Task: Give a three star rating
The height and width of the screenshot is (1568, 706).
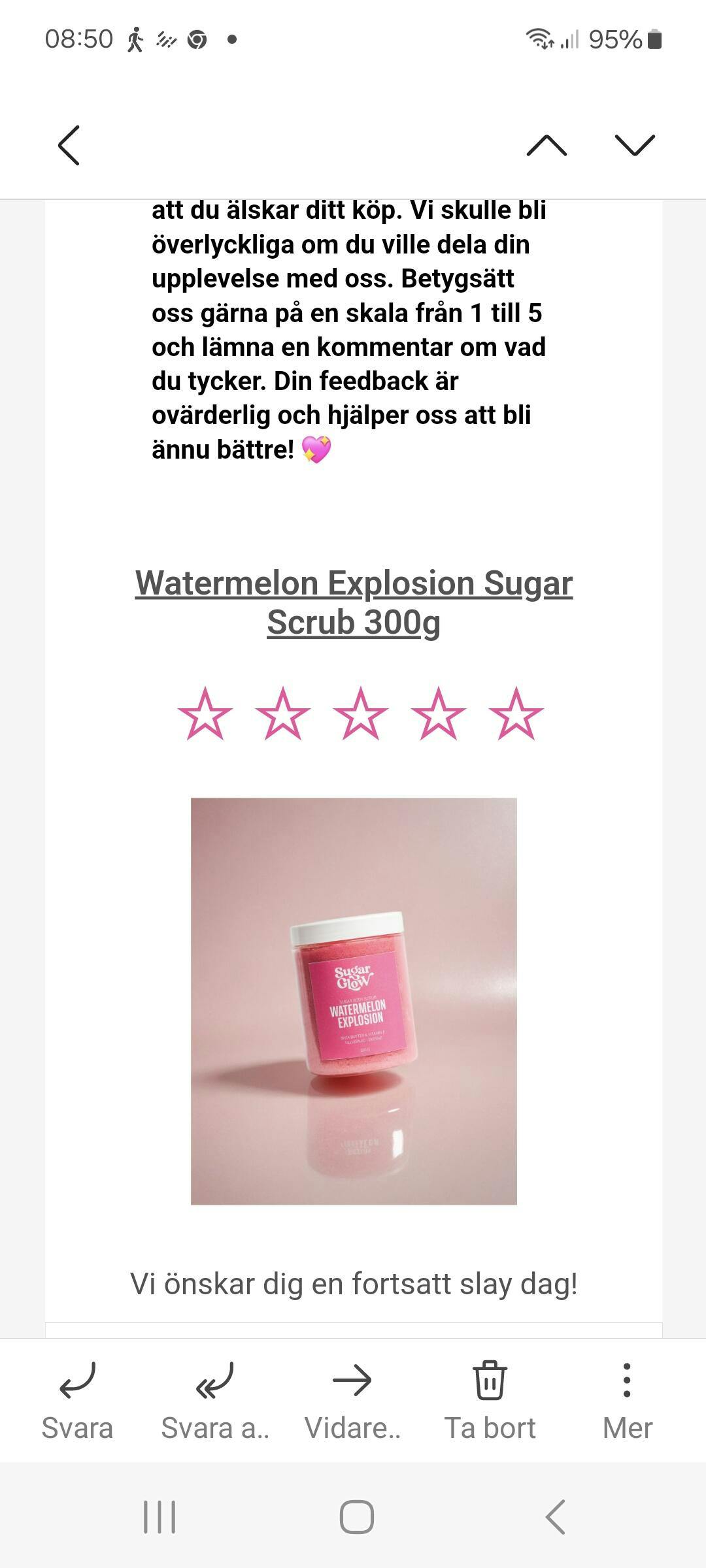Action: tap(360, 714)
